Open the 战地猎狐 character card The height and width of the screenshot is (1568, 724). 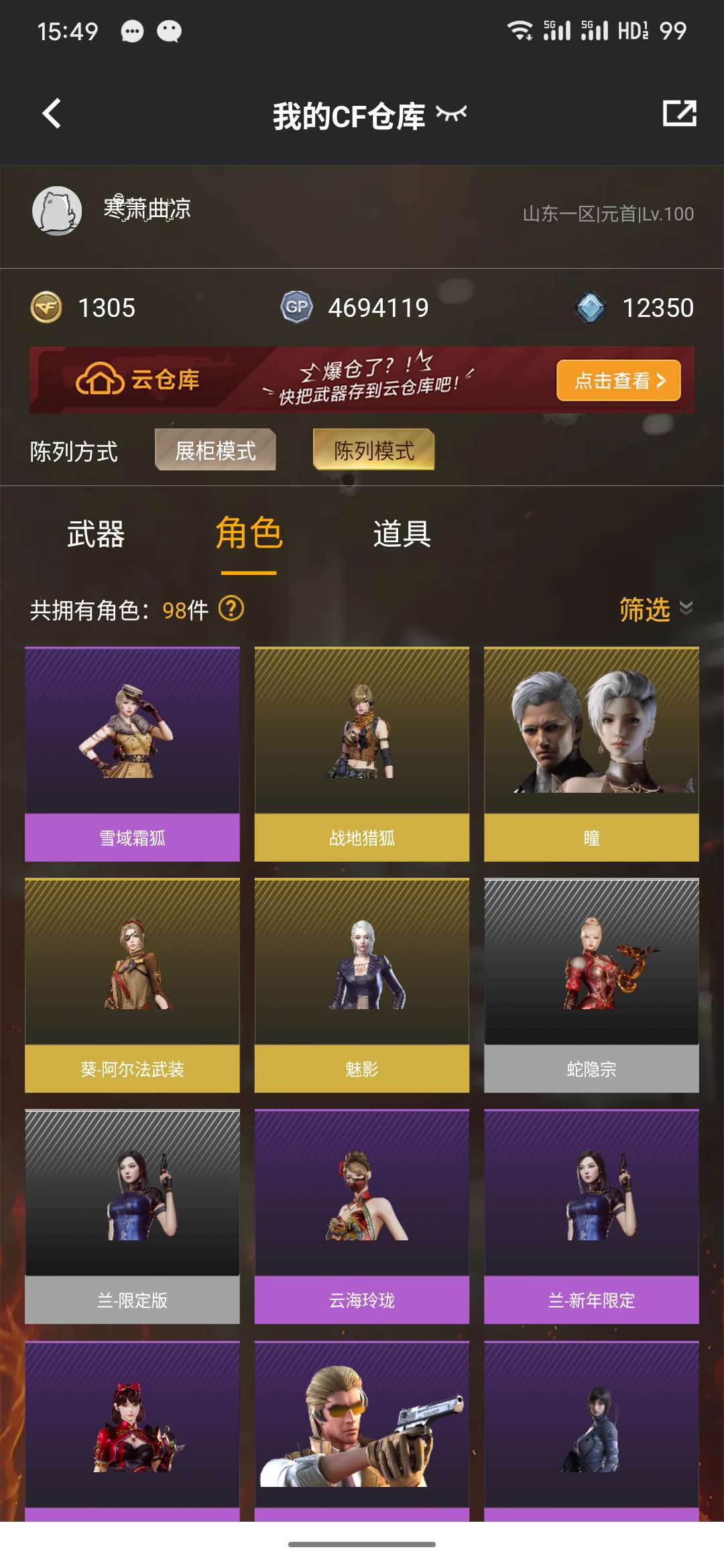click(x=362, y=754)
